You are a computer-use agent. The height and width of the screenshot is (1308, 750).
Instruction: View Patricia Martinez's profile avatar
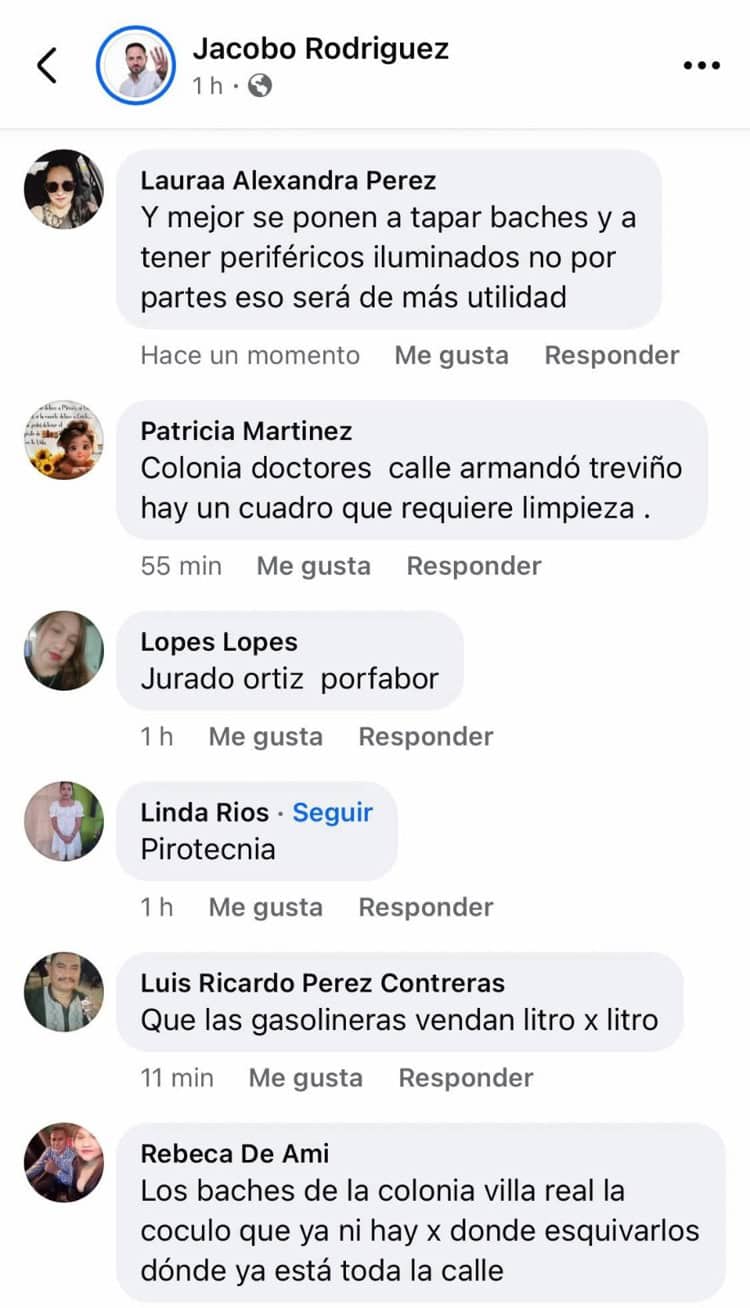click(64, 441)
